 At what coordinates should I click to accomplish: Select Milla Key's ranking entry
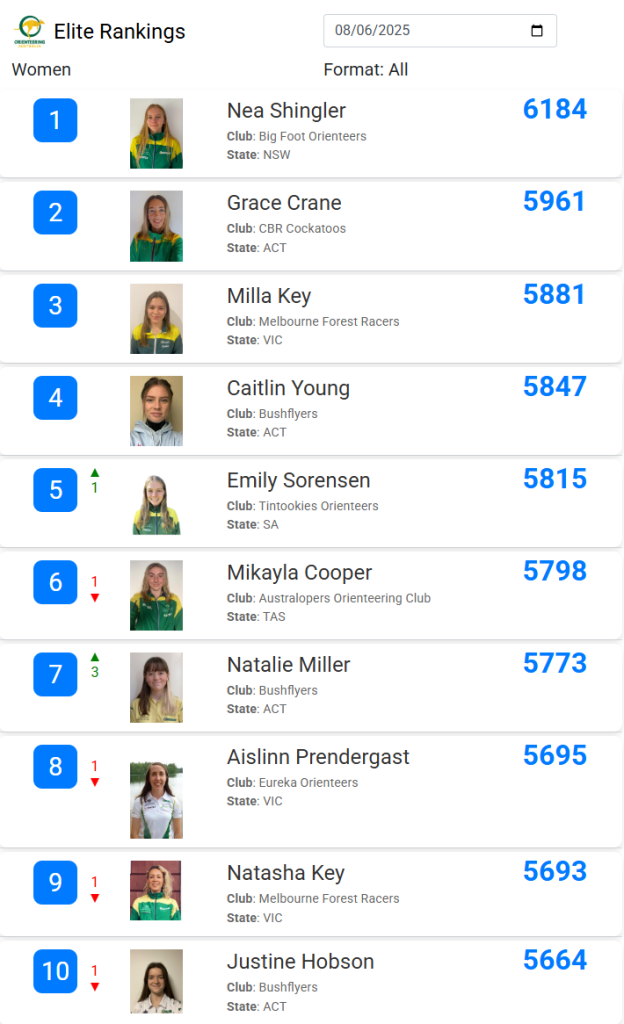311,319
